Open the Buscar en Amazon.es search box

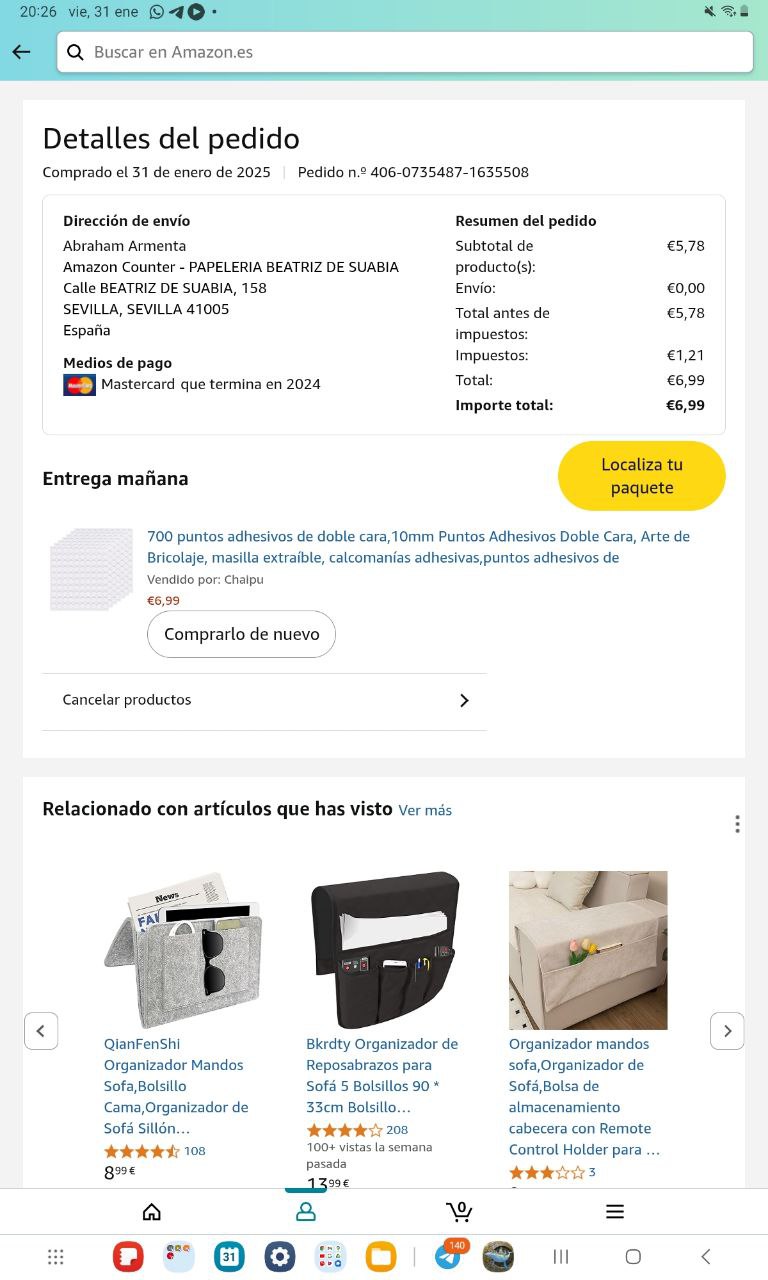[404, 52]
